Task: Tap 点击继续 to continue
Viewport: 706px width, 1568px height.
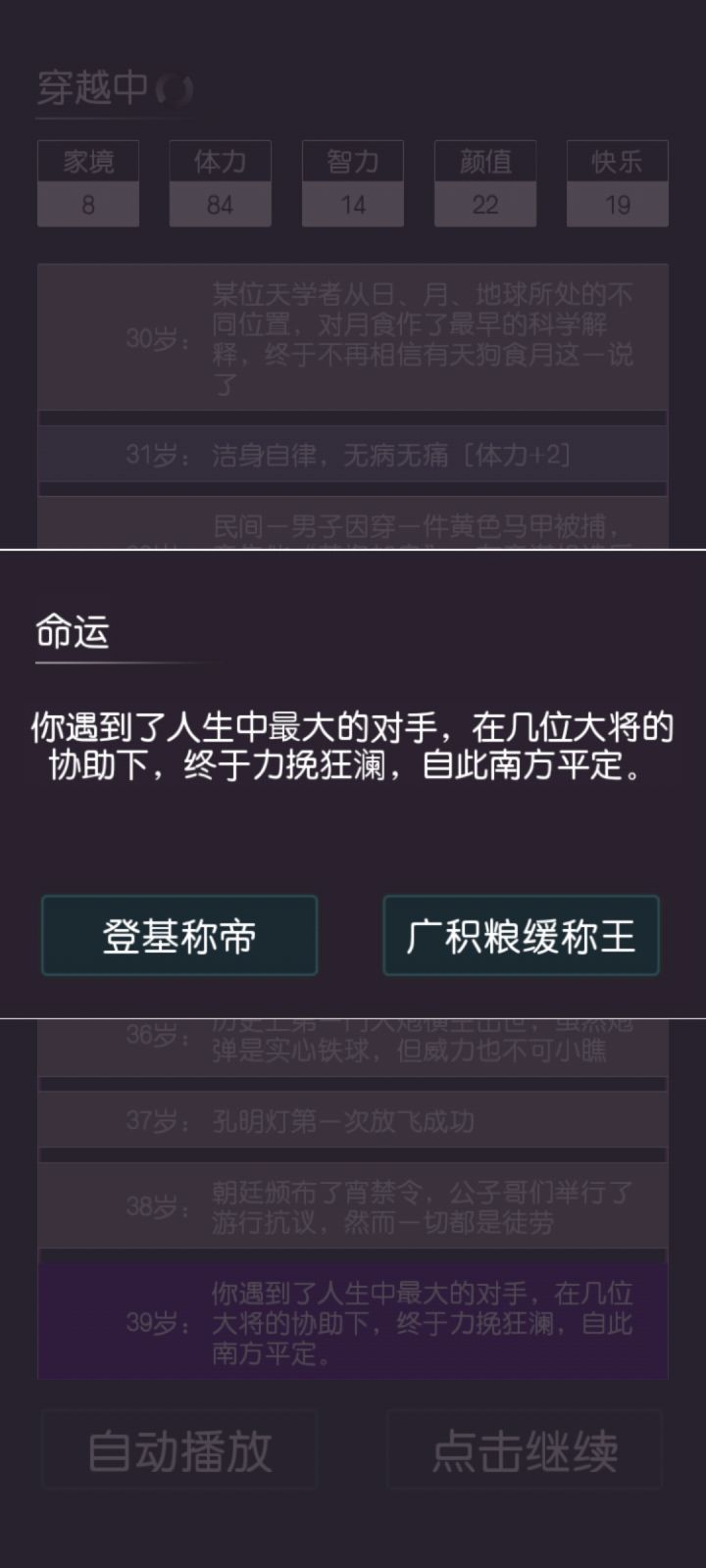Action: coord(525,1450)
